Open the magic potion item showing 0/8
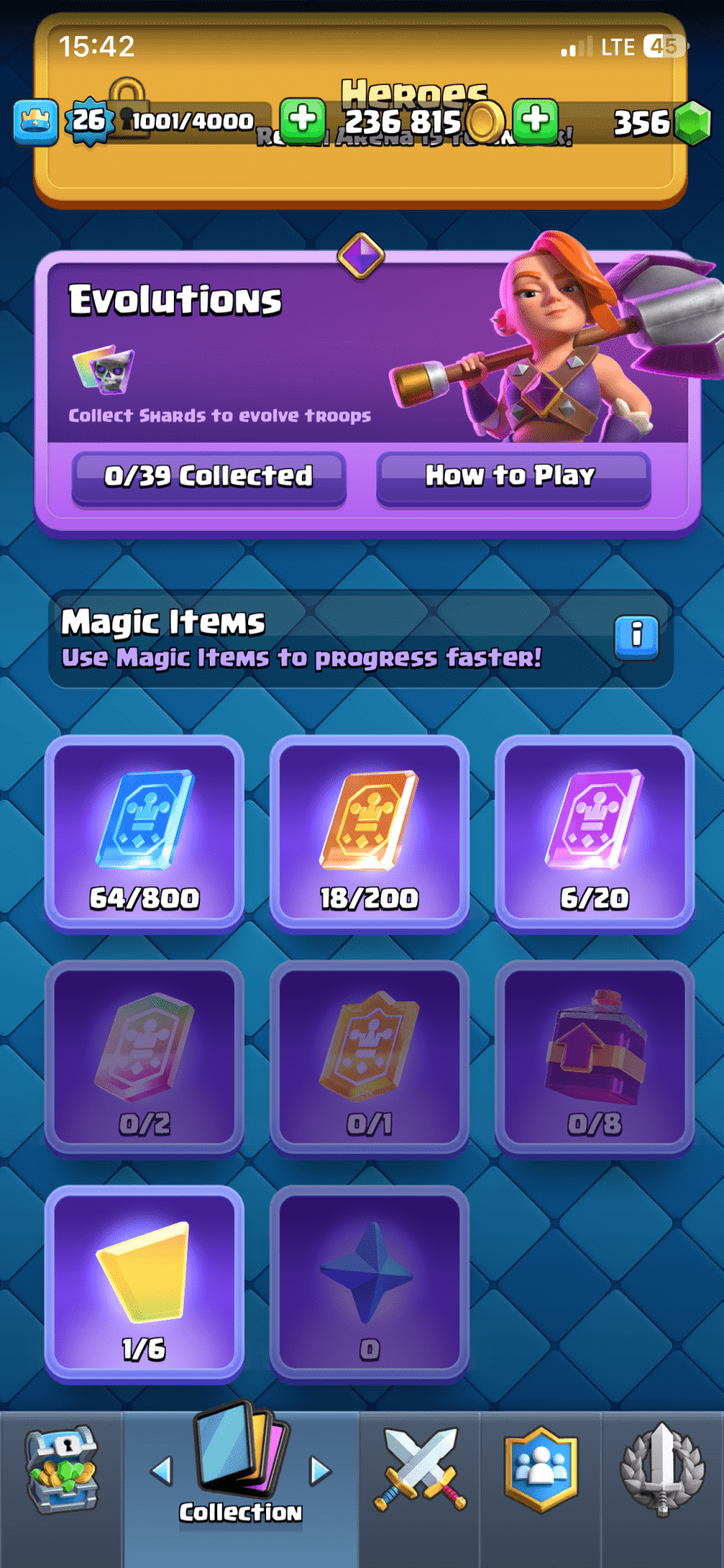The width and height of the screenshot is (724, 1568). point(594,1058)
